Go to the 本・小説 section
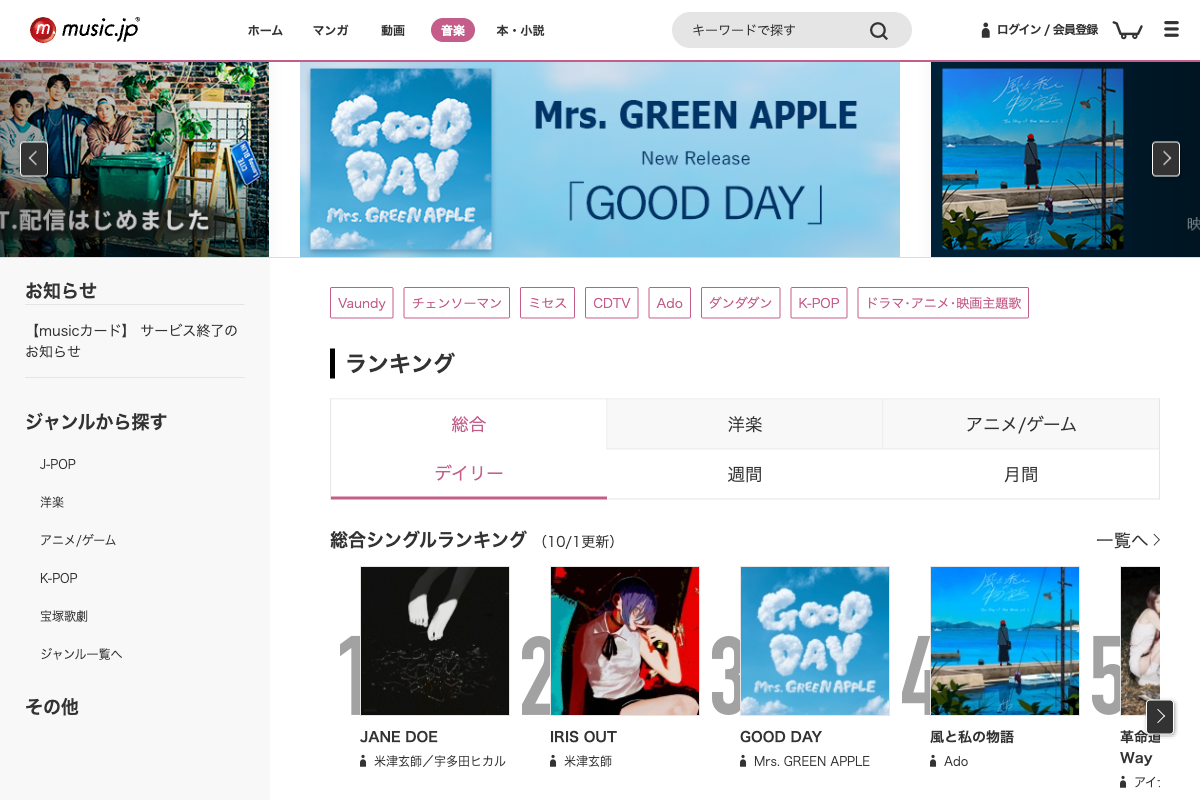Viewport: 1200px width, 800px height. 520,31
